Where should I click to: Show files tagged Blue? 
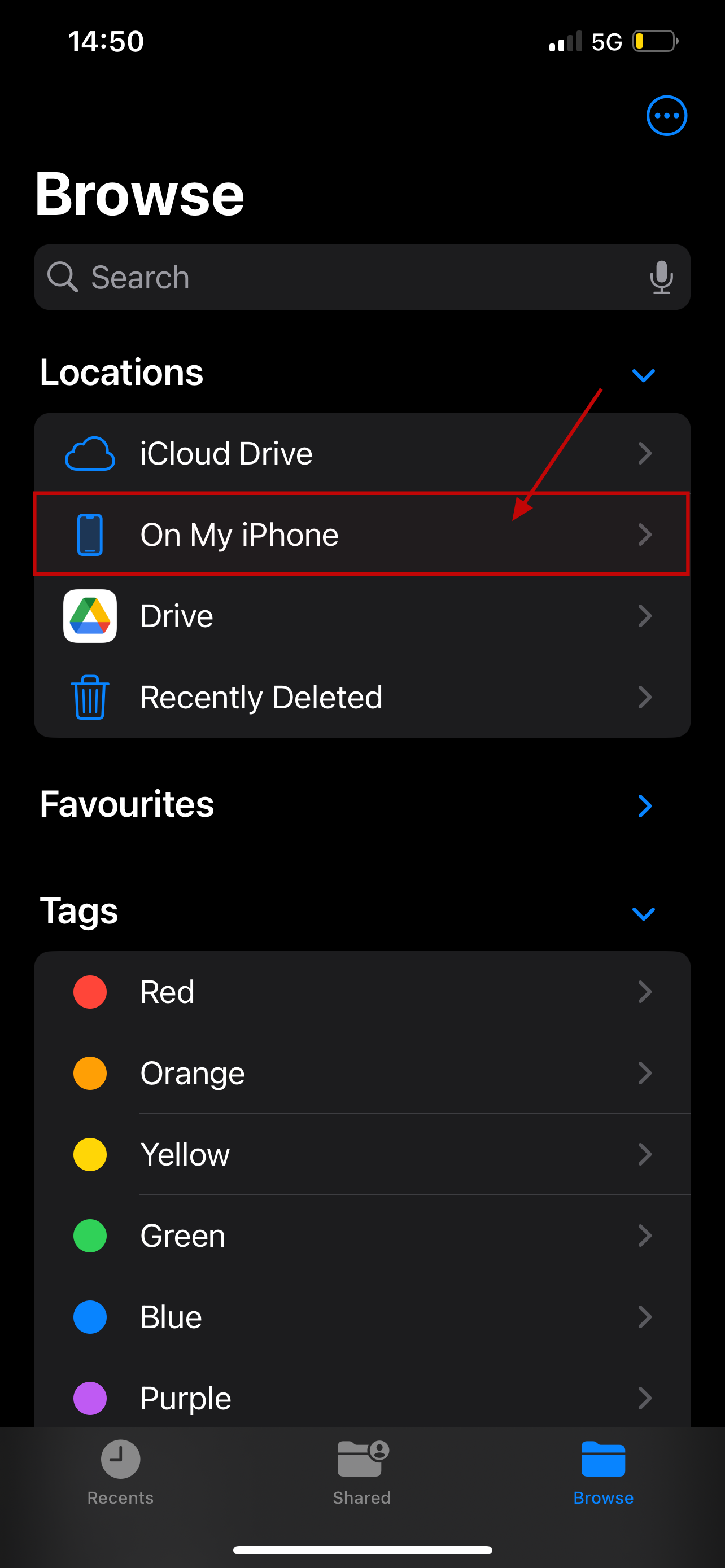[x=362, y=1317]
